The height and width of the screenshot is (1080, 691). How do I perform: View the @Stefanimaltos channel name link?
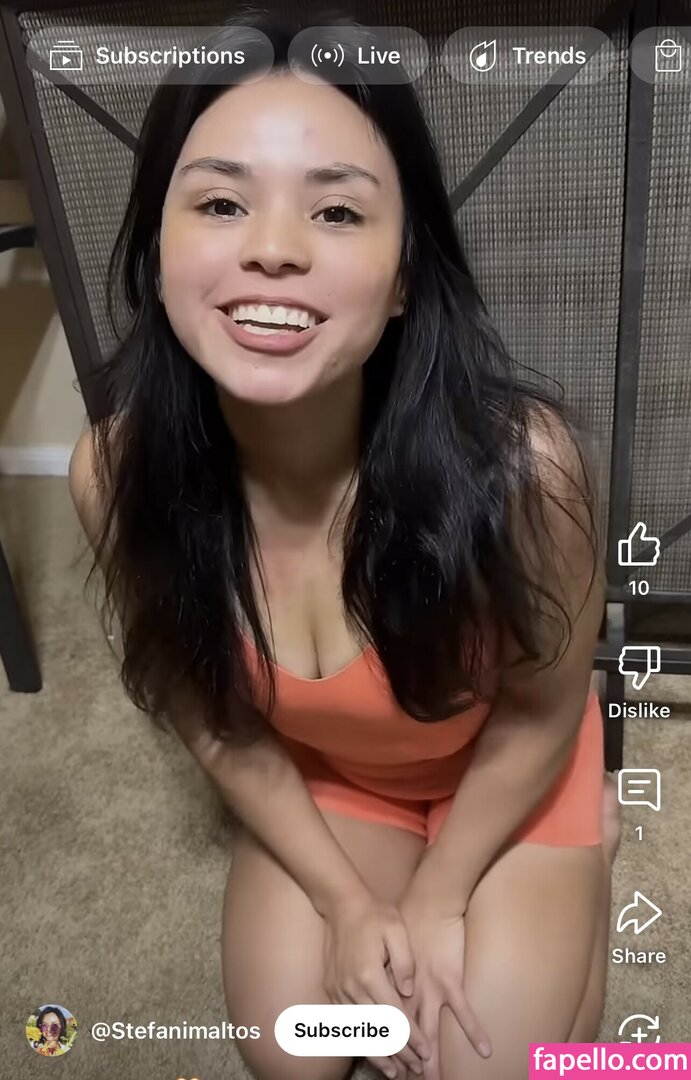[x=175, y=1030]
